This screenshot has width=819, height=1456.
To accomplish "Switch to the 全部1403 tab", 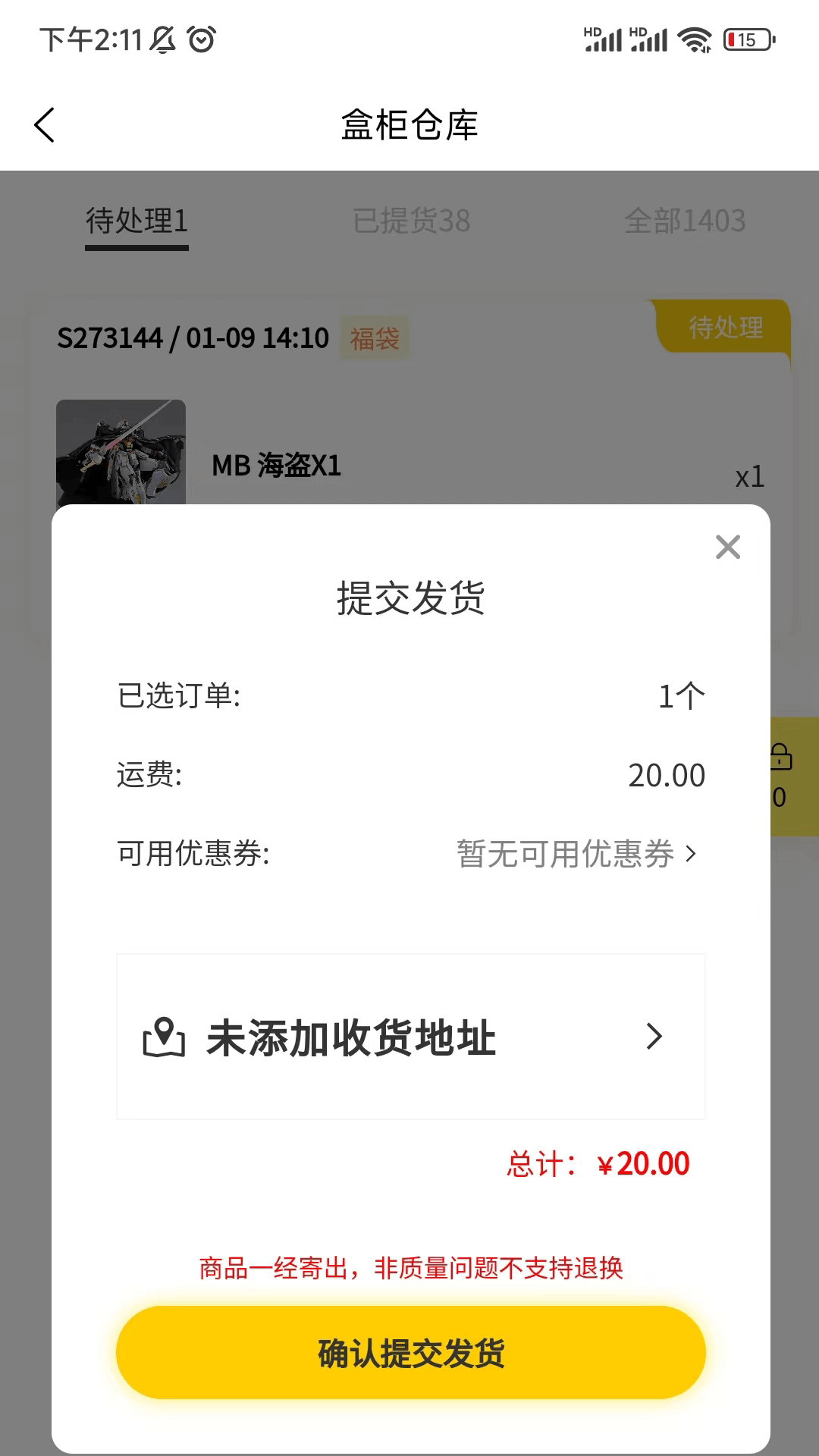I will [685, 221].
